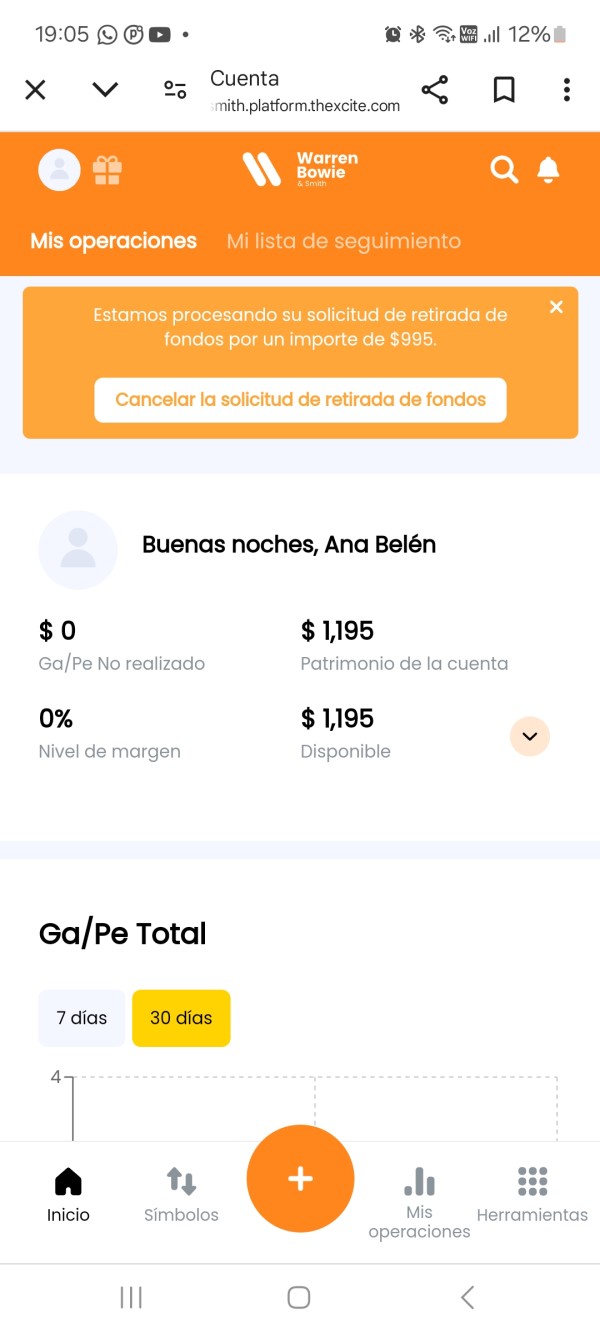This screenshot has height=1333, width=600.
Task: Dismiss the withdrawal processing banner
Action: point(557,307)
